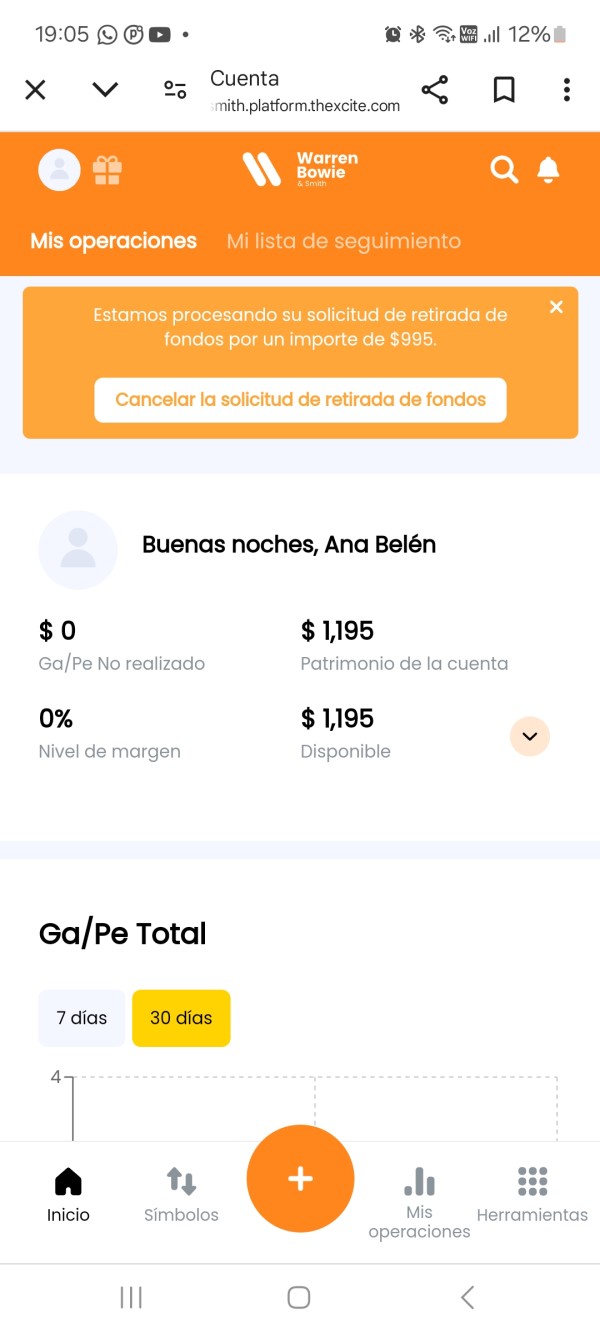This screenshot has height=1333, width=600.
Task: Dismiss the withdrawal processing banner
Action: point(557,307)
